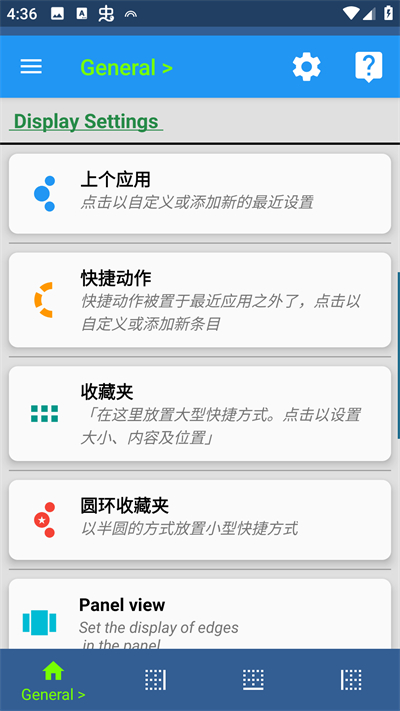Open the help question mark icon
Screen dimensions: 400x711
coord(368,67)
